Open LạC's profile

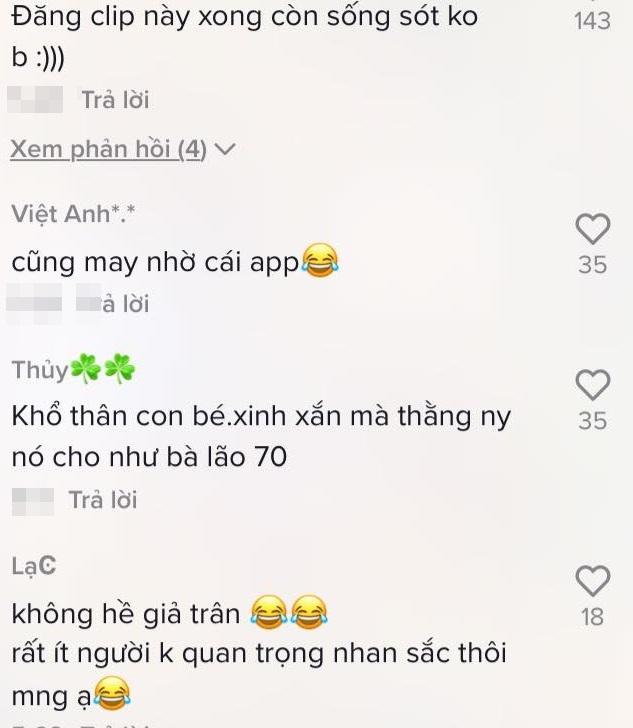pos(33,566)
